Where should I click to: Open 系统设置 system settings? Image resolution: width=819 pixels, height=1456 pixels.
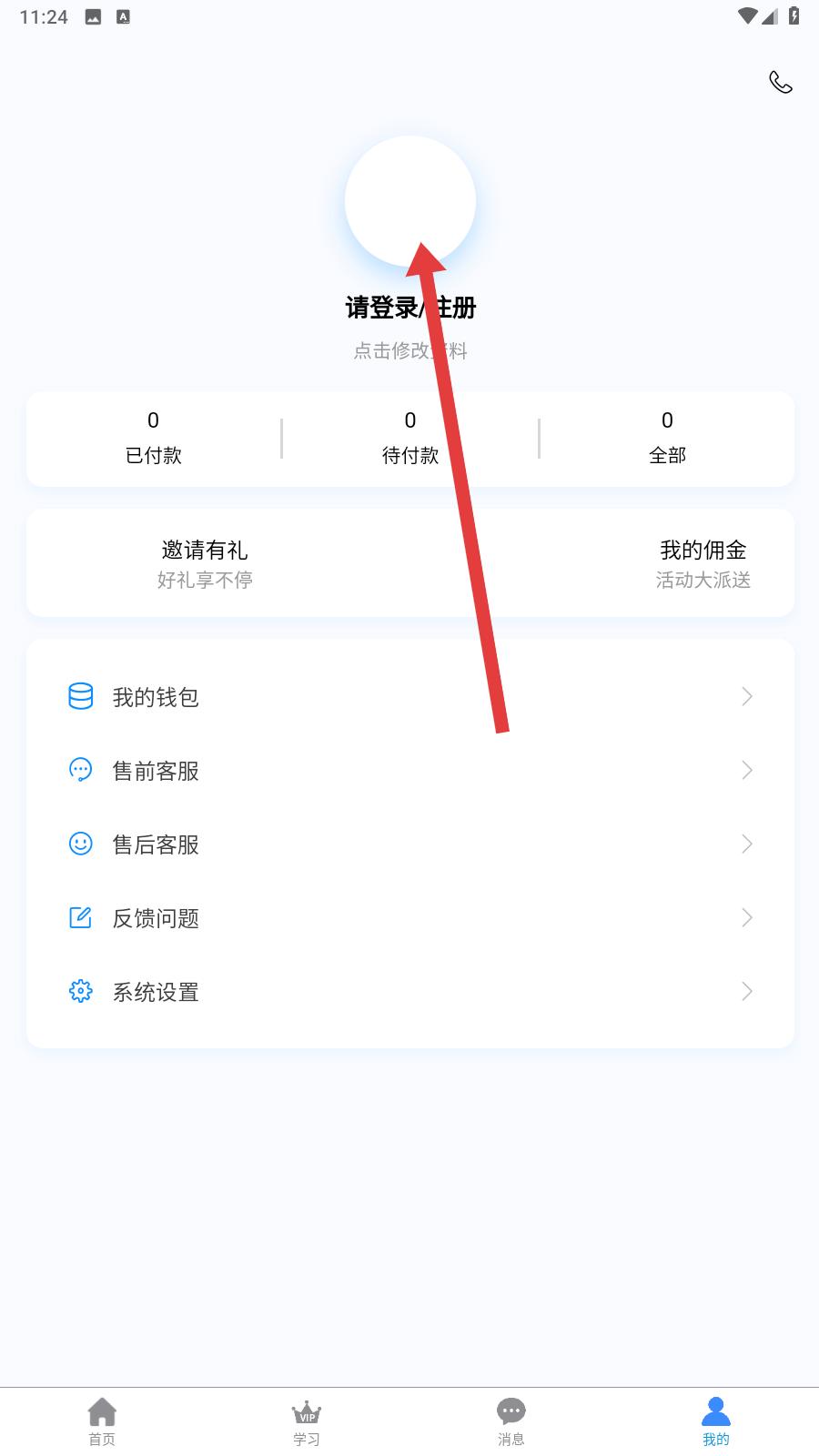(409, 992)
